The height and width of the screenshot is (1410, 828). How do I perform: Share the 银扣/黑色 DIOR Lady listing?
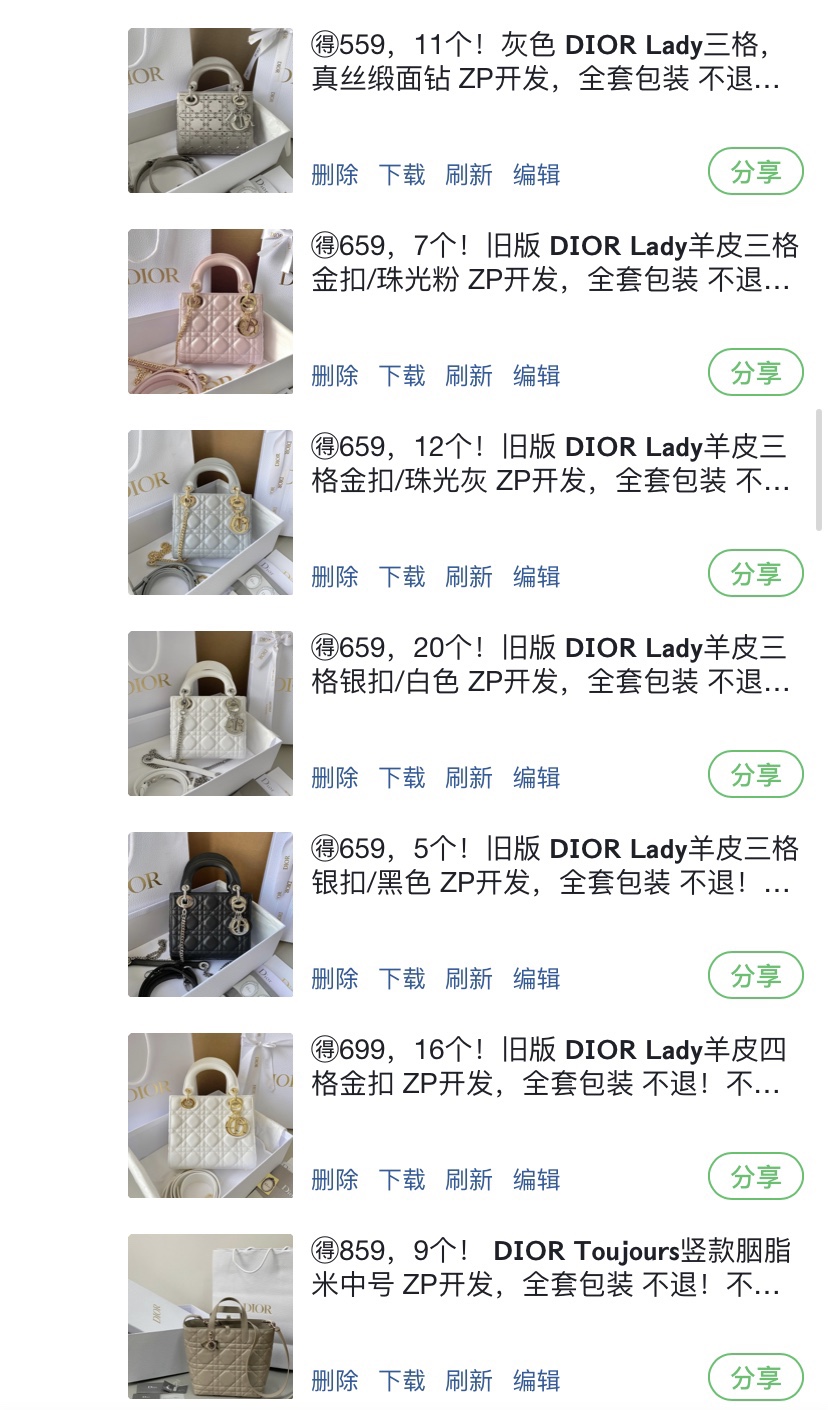pyautogui.click(x=755, y=976)
